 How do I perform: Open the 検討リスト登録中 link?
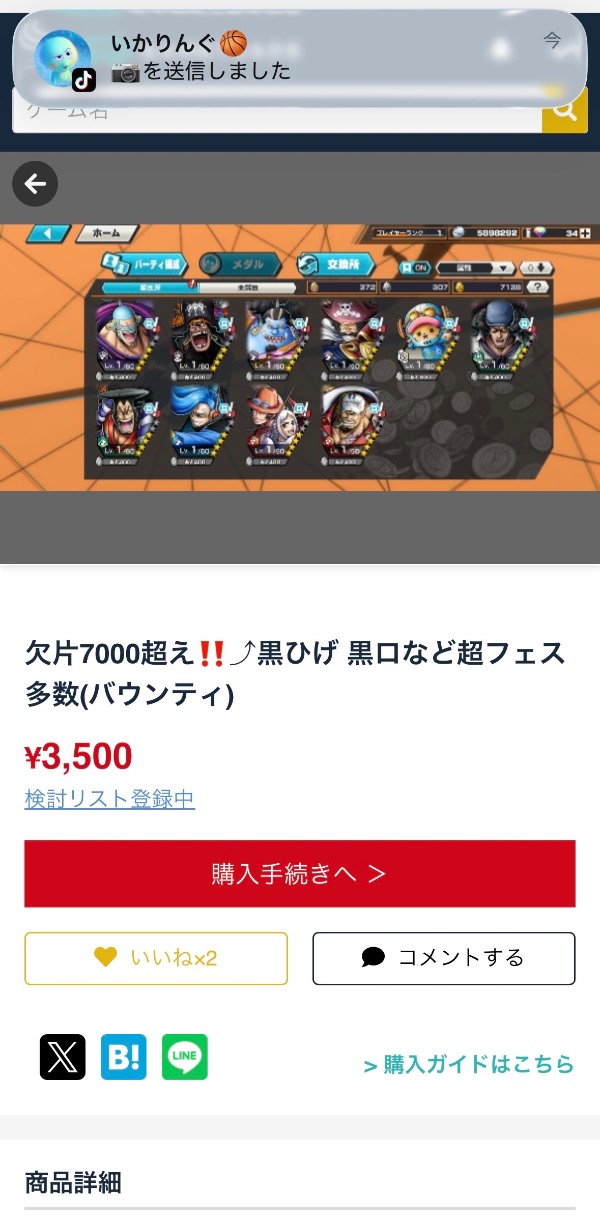click(x=110, y=799)
